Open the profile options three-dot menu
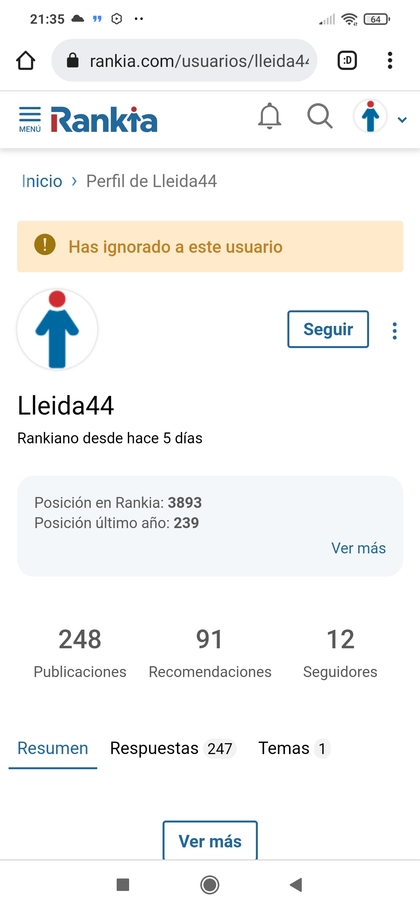The image size is (420, 910). (394, 330)
